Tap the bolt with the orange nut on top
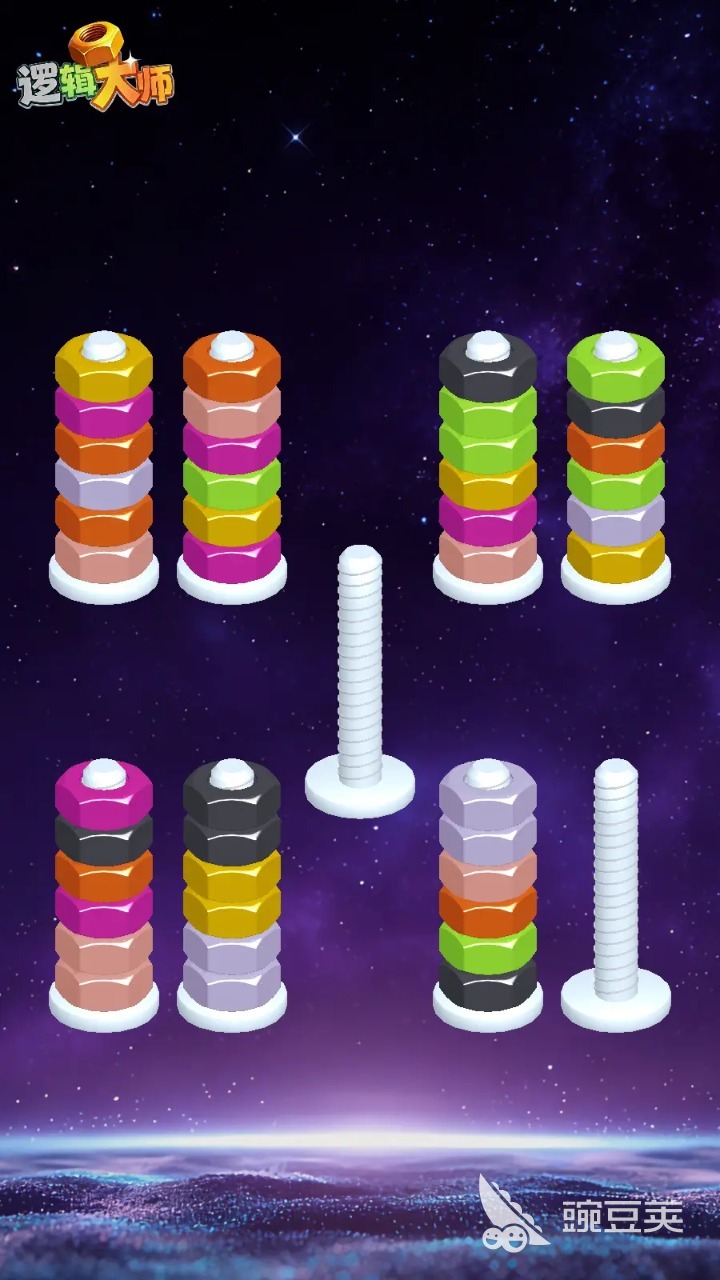The image size is (720, 1280). pyautogui.click(x=232, y=460)
